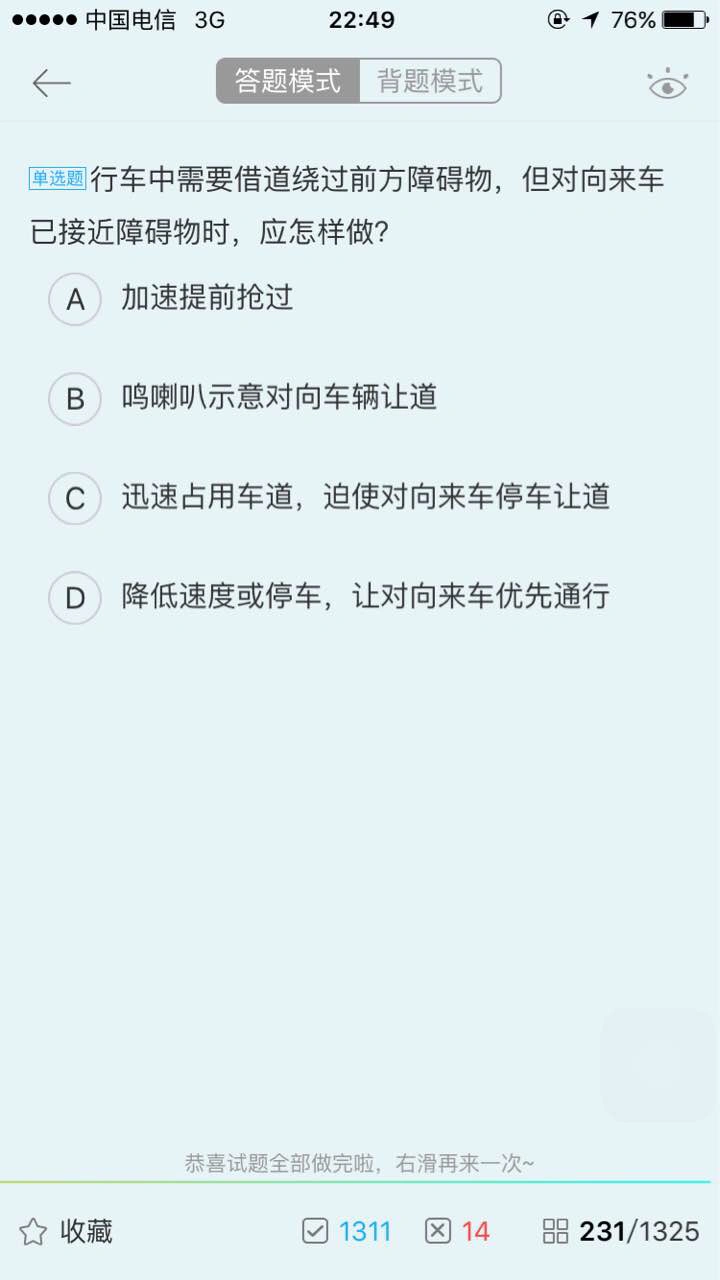The image size is (720, 1280).
Task: Switch to 背题模式 tab
Action: pos(430,81)
